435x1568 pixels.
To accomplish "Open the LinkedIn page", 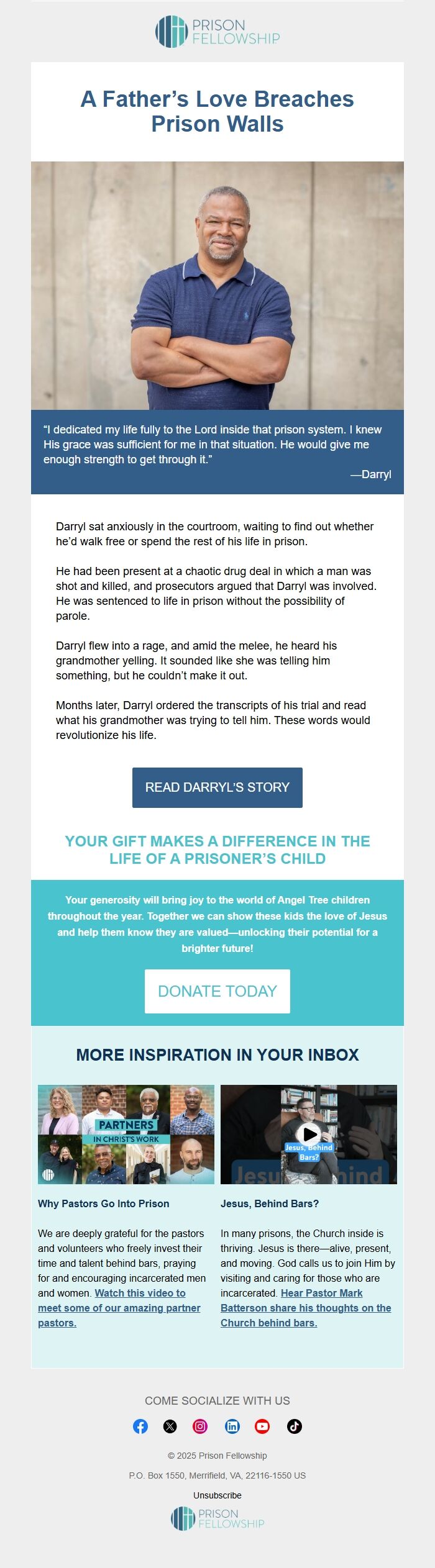I will [232, 1426].
